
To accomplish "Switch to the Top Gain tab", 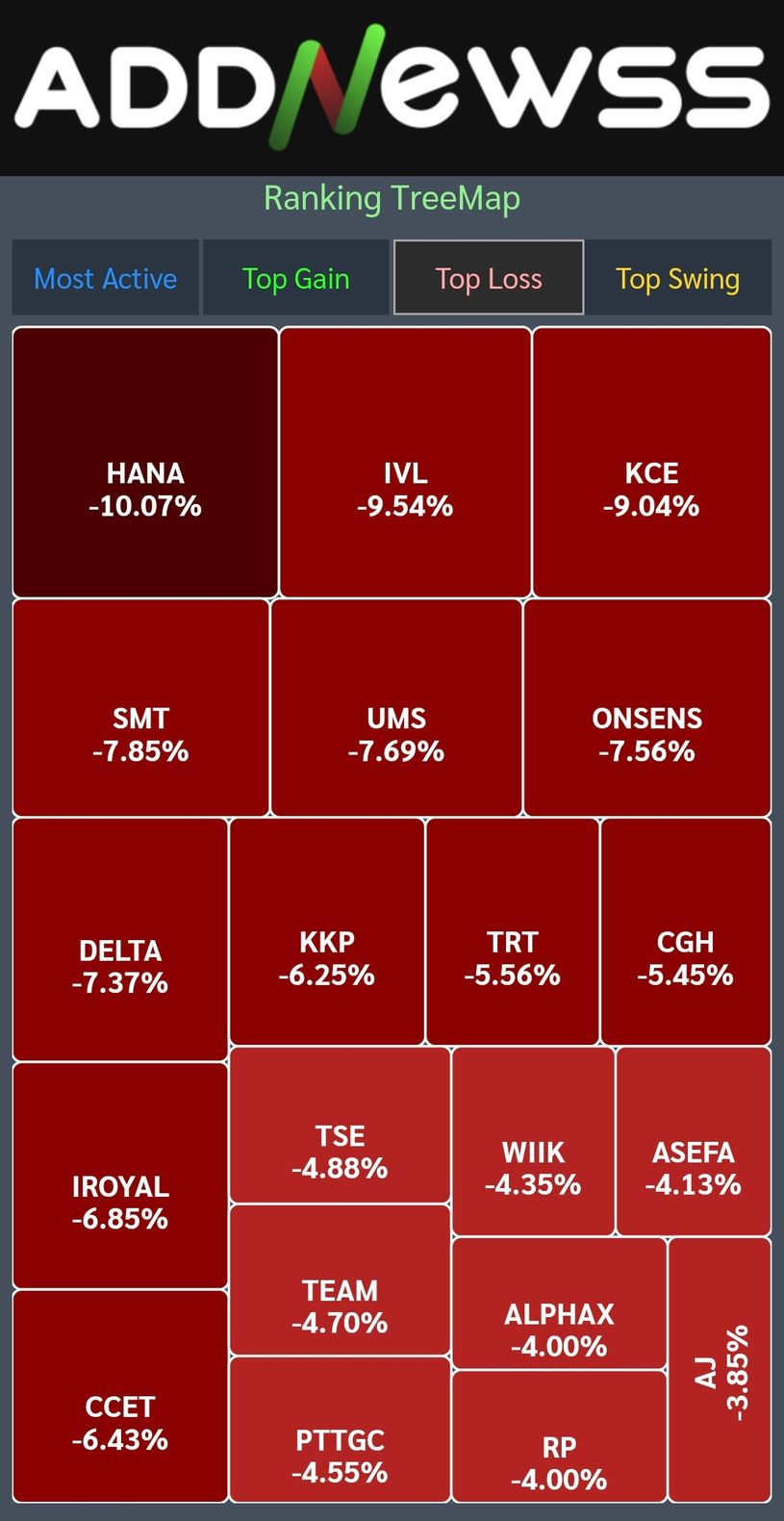I will (295, 278).
